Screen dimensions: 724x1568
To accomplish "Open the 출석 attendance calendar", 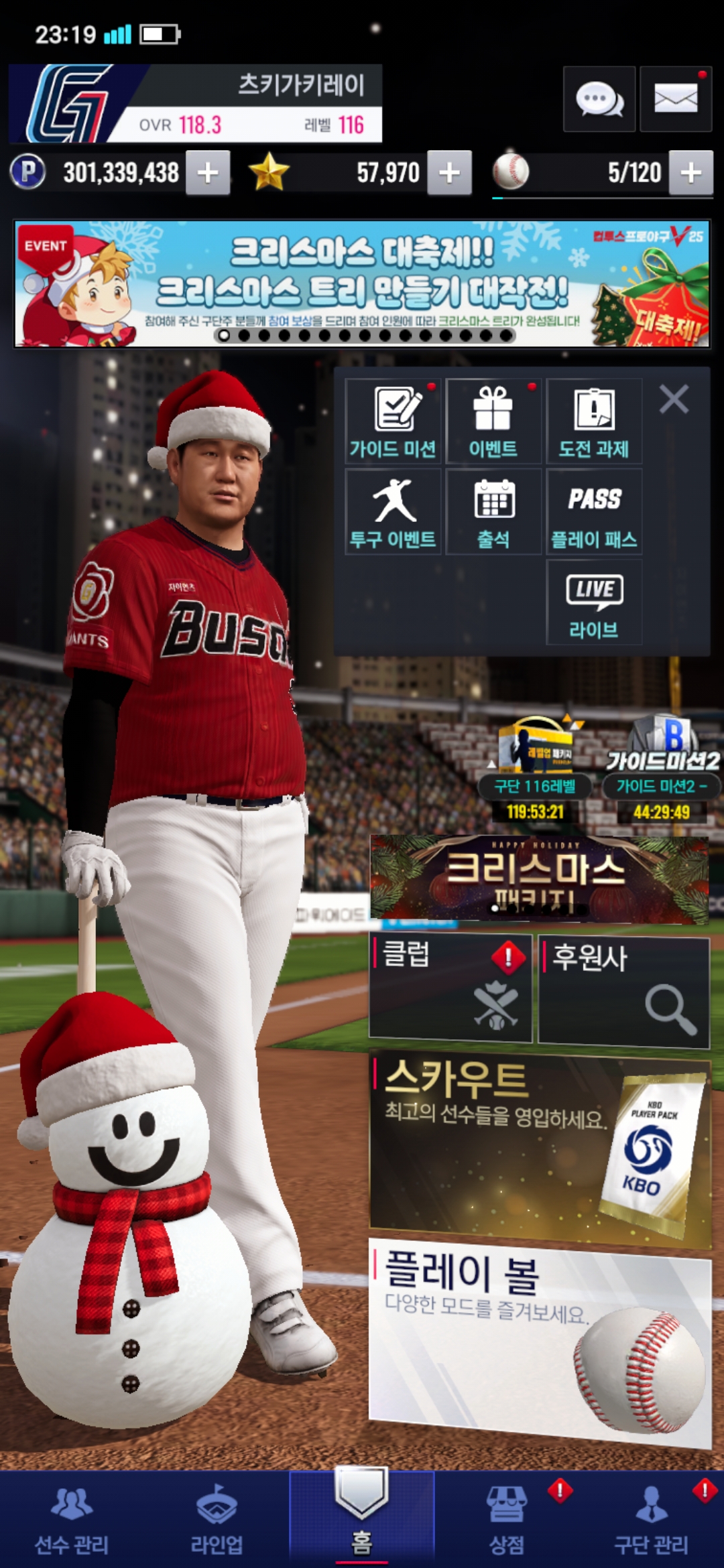I will 493,512.
